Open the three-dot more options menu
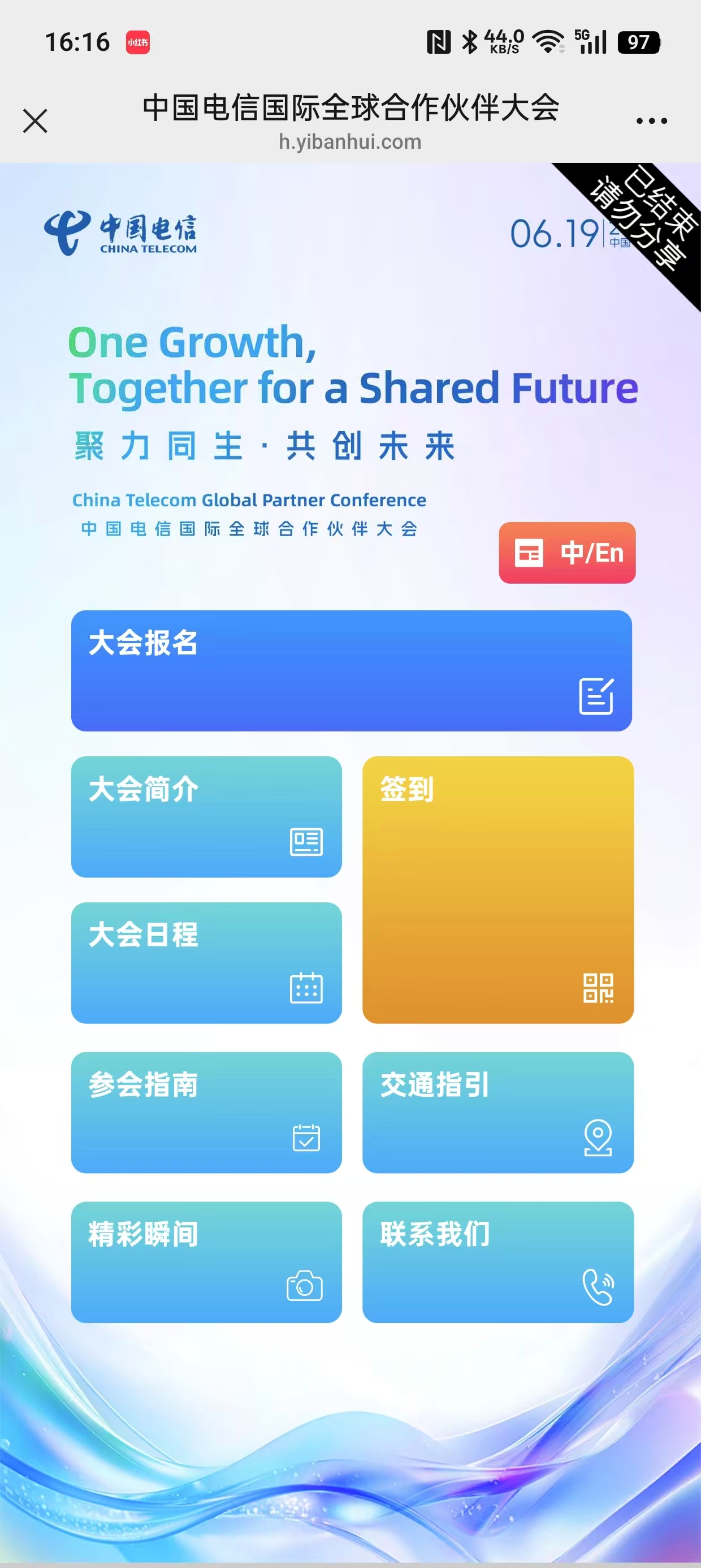Screen dimensions: 701x1568 651,120
